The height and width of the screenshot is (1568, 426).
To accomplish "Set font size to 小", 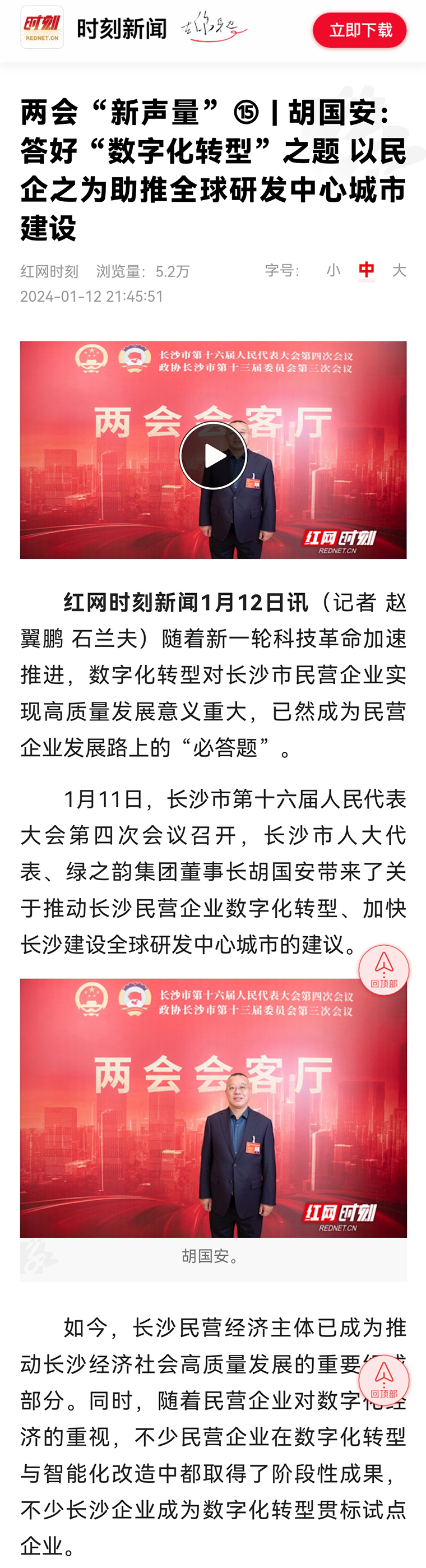I will click(333, 270).
